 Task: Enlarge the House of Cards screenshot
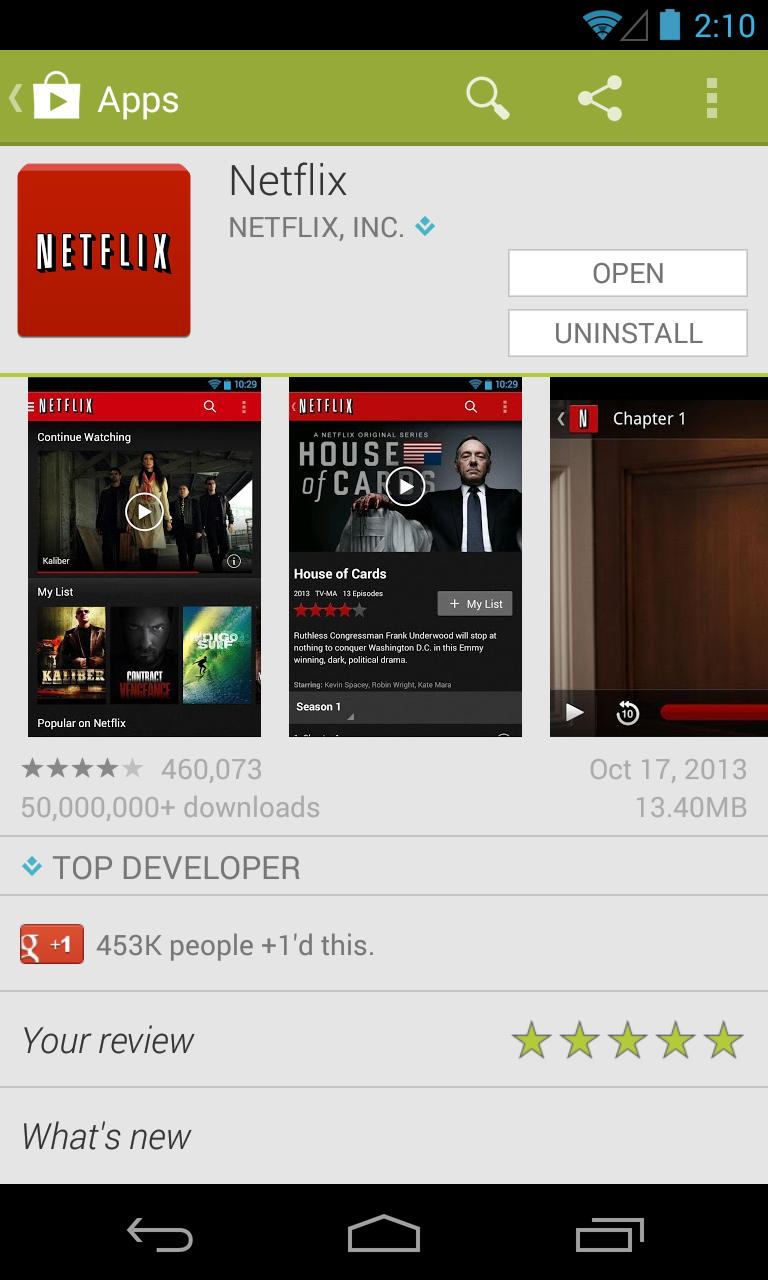(x=405, y=557)
